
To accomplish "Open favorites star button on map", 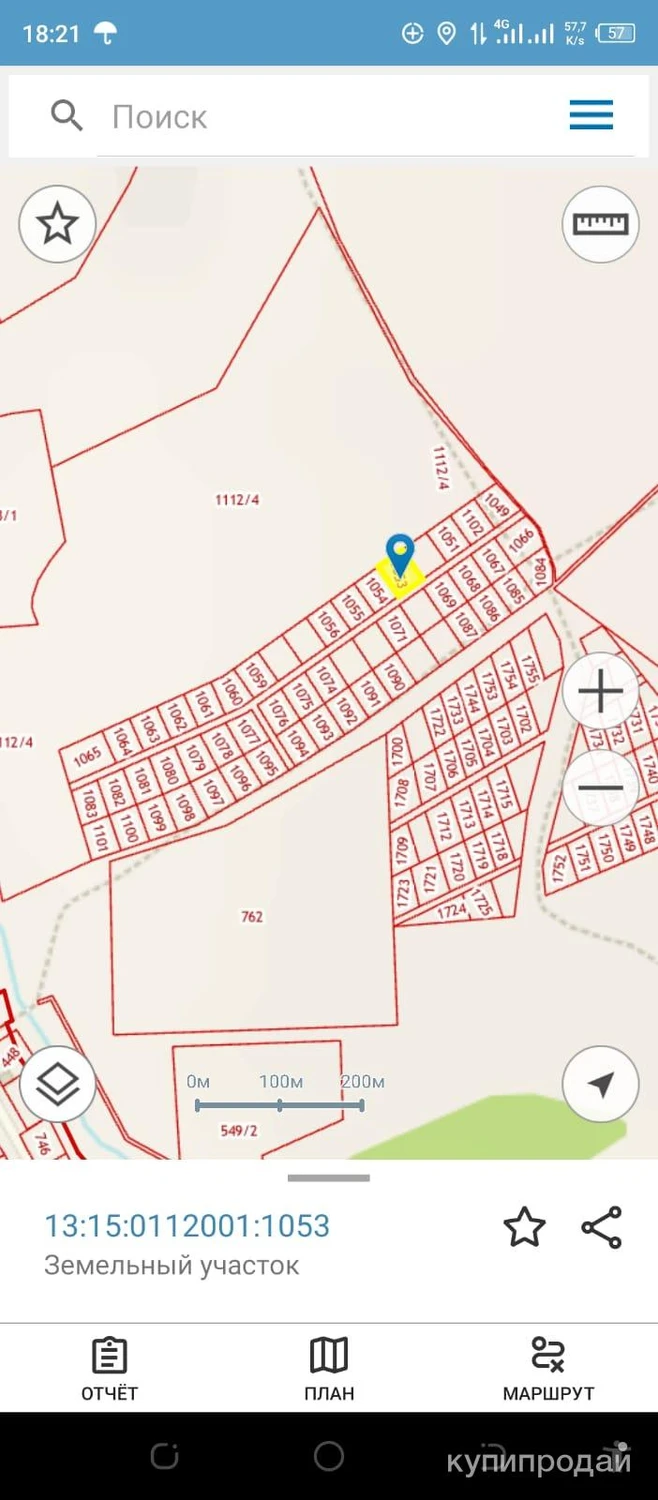I will 57,224.
